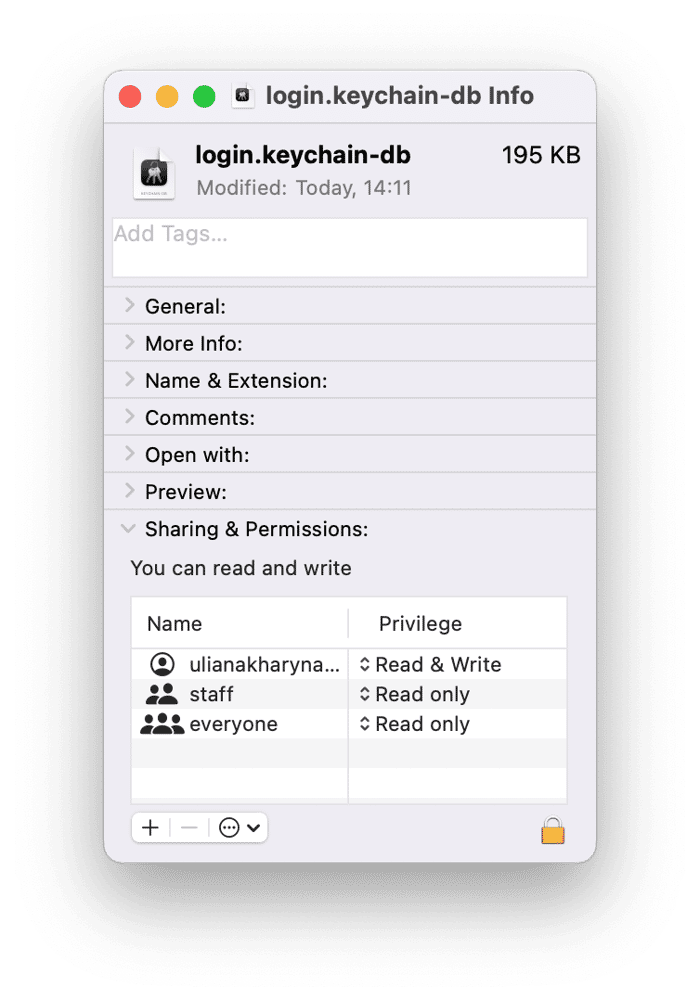Expand the Comments section
The width and height of the screenshot is (700, 1000).
[x=130, y=417]
